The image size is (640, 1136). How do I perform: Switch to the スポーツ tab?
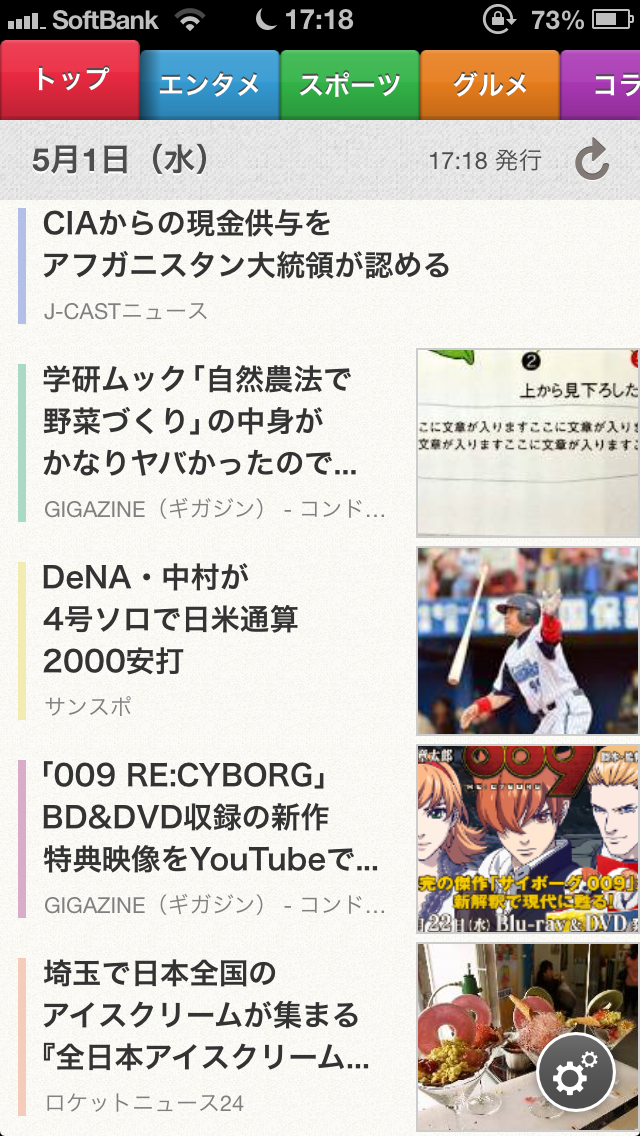pyautogui.click(x=349, y=85)
